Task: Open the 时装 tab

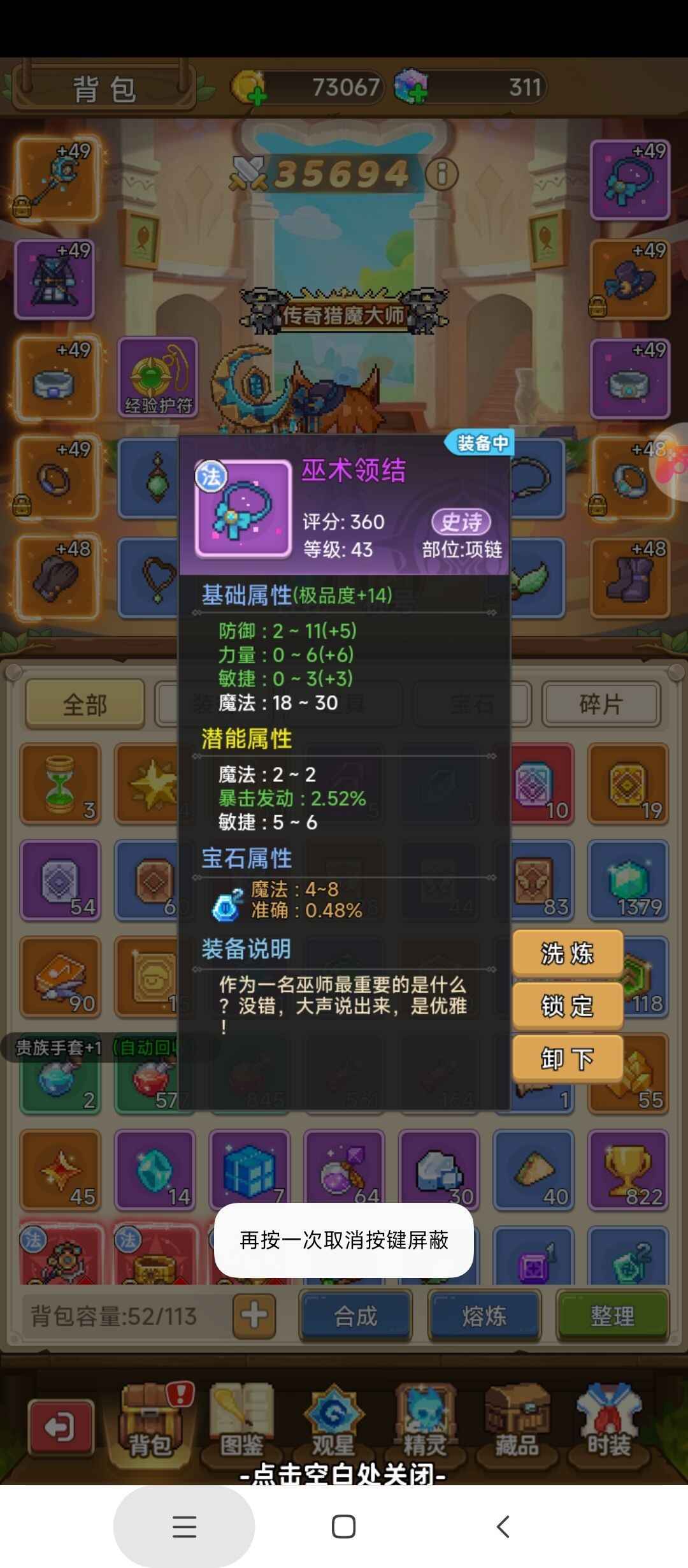Action: pos(608,1423)
